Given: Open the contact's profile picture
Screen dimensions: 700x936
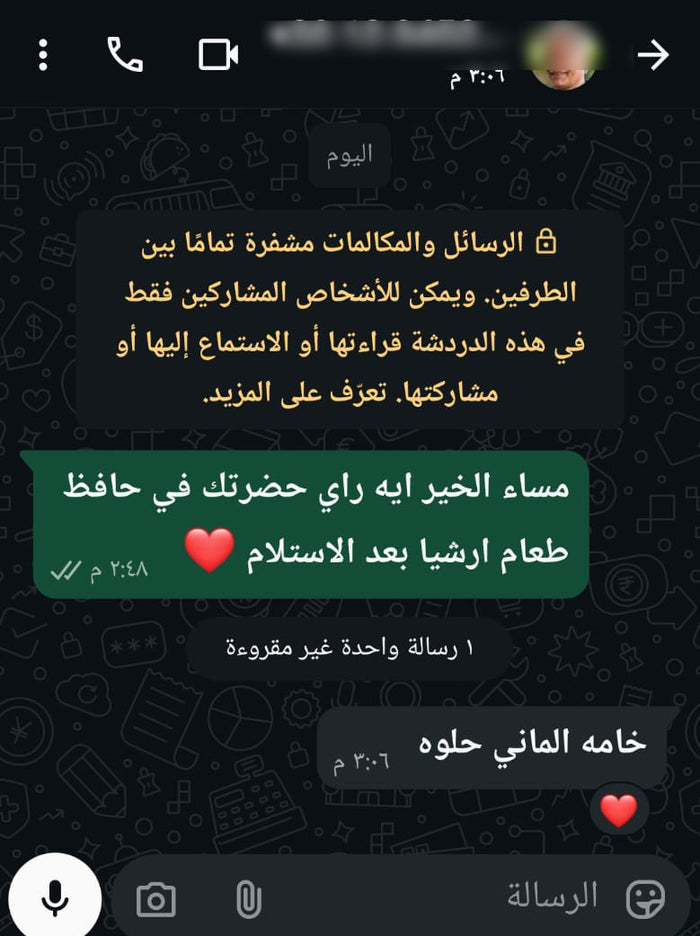Looking at the screenshot, I should pos(566,54).
